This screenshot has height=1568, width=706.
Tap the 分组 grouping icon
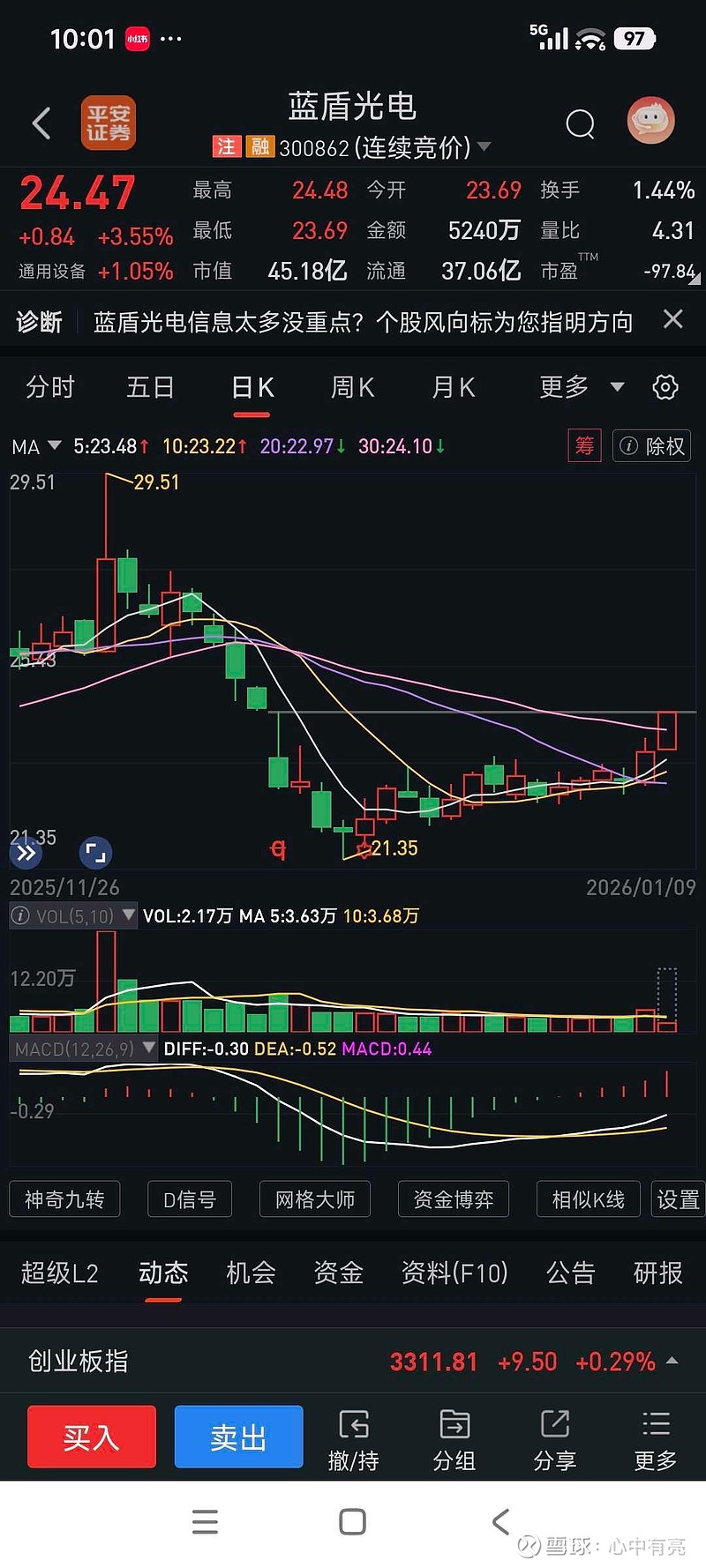[x=454, y=1437]
